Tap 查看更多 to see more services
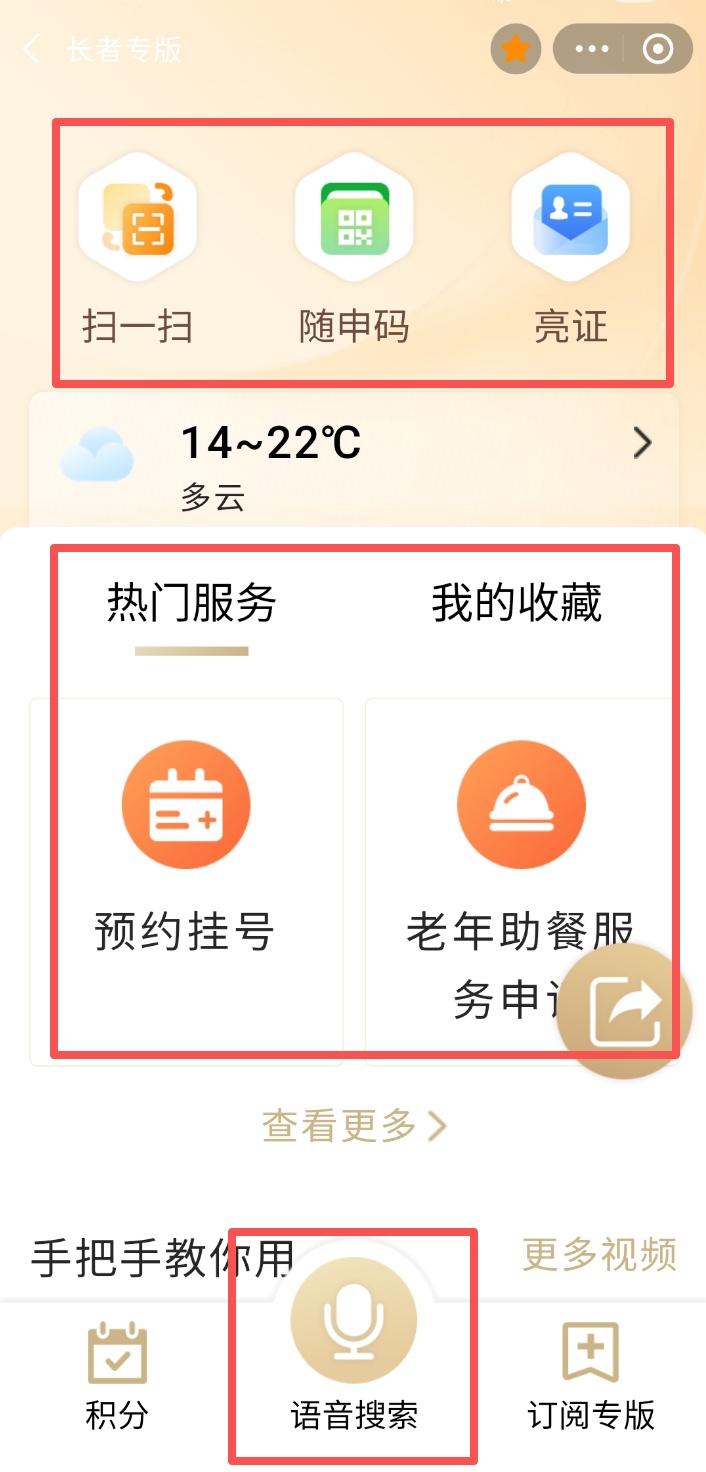This screenshot has height=1472, width=706. point(354,1127)
